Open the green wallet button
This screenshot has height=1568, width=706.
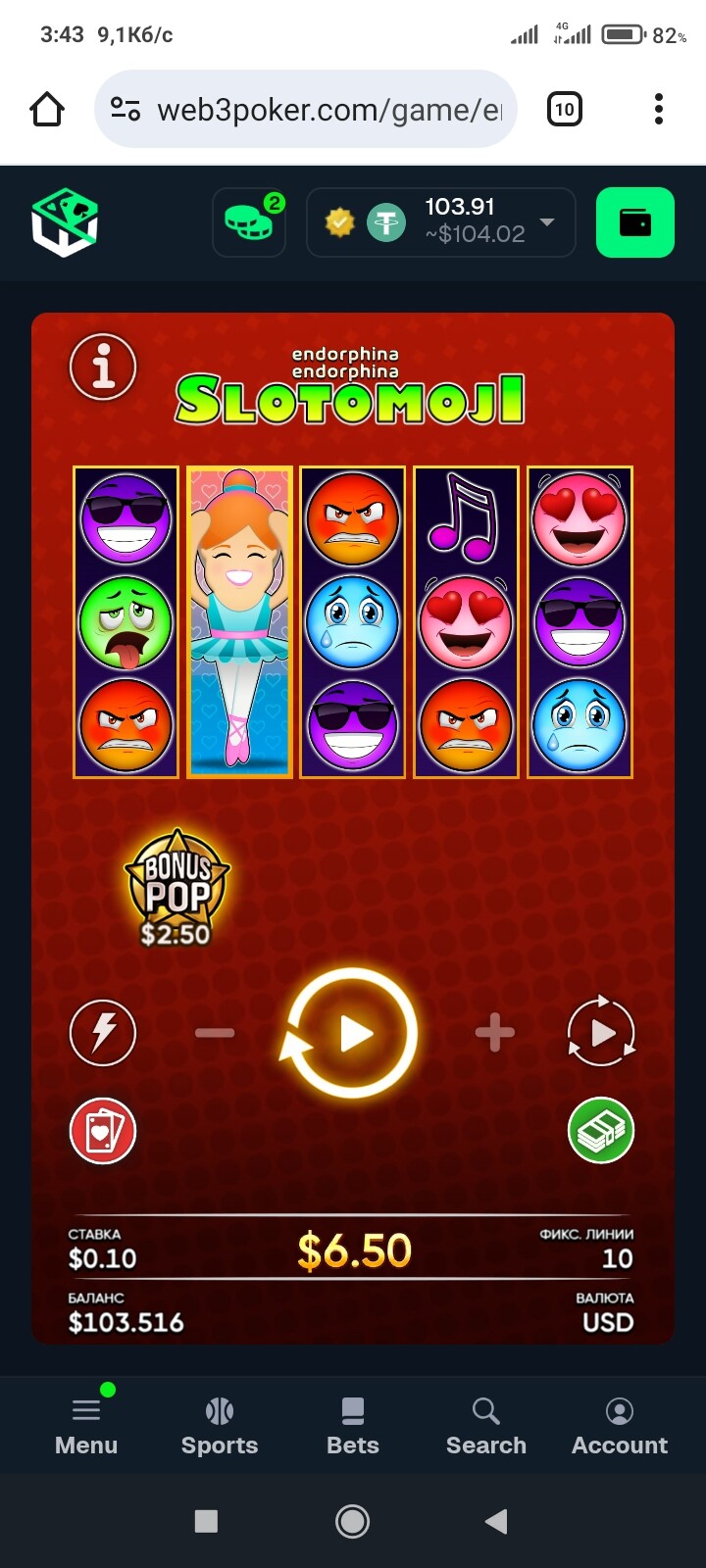tap(635, 222)
